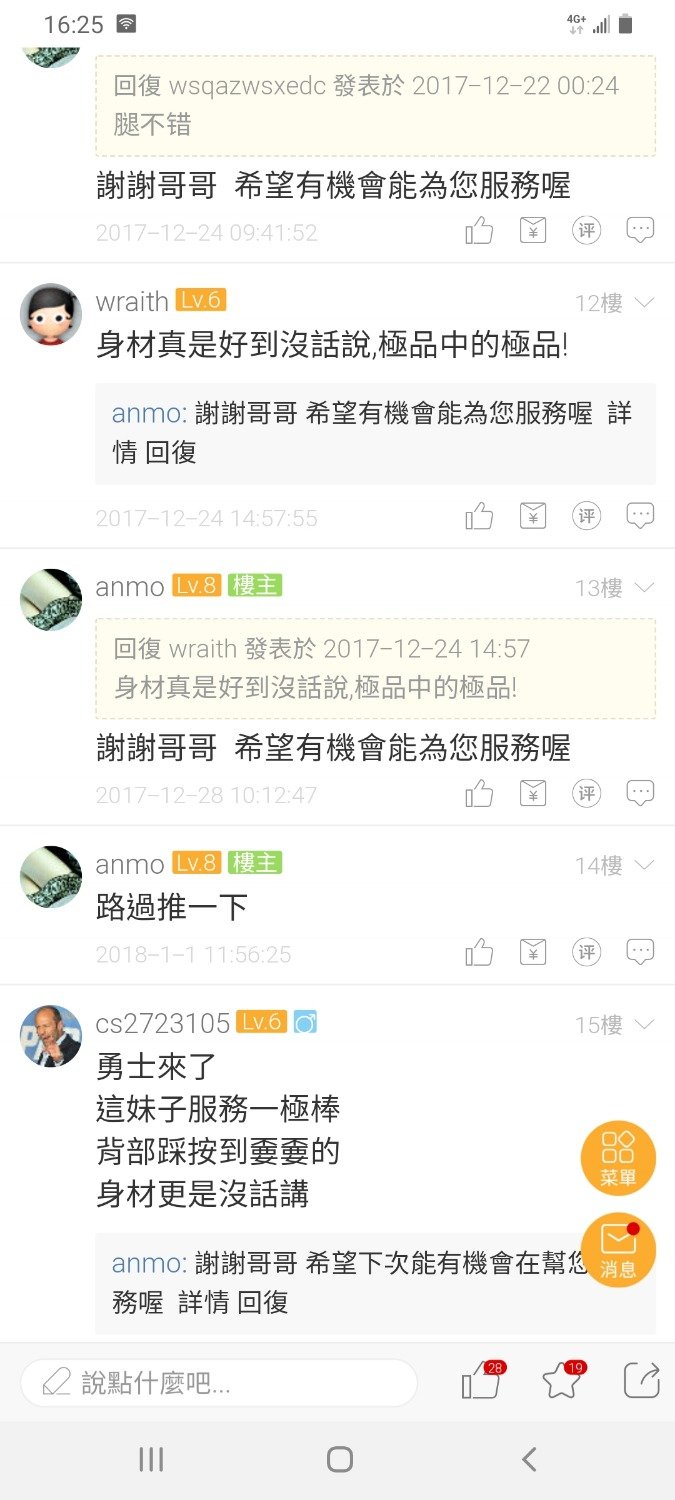Open anmo's avatar on floor 14
Image resolution: width=675 pixels, height=1500 pixels.
[x=51, y=877]
